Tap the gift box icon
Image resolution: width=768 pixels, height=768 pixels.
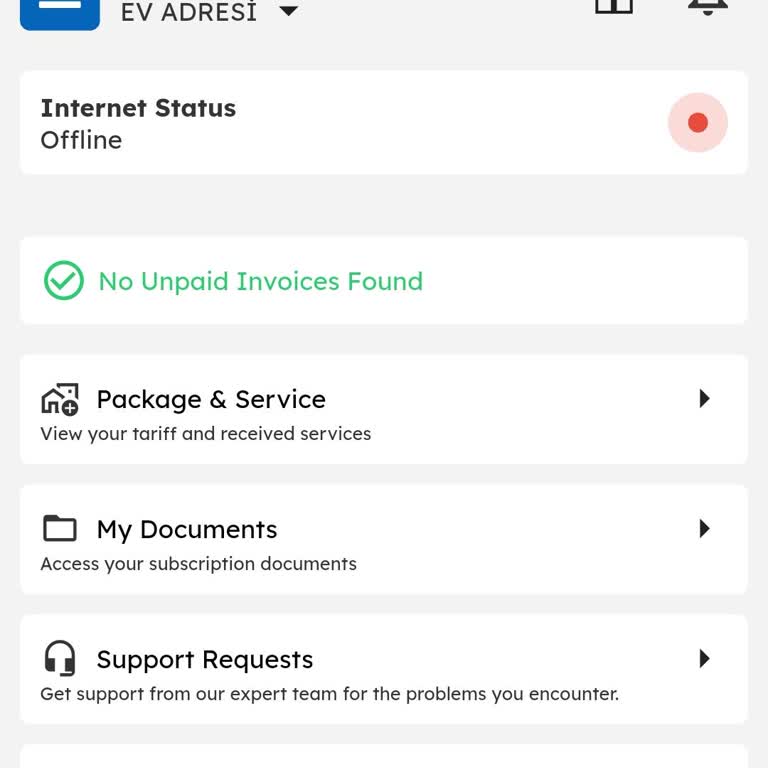pos(614,8)
